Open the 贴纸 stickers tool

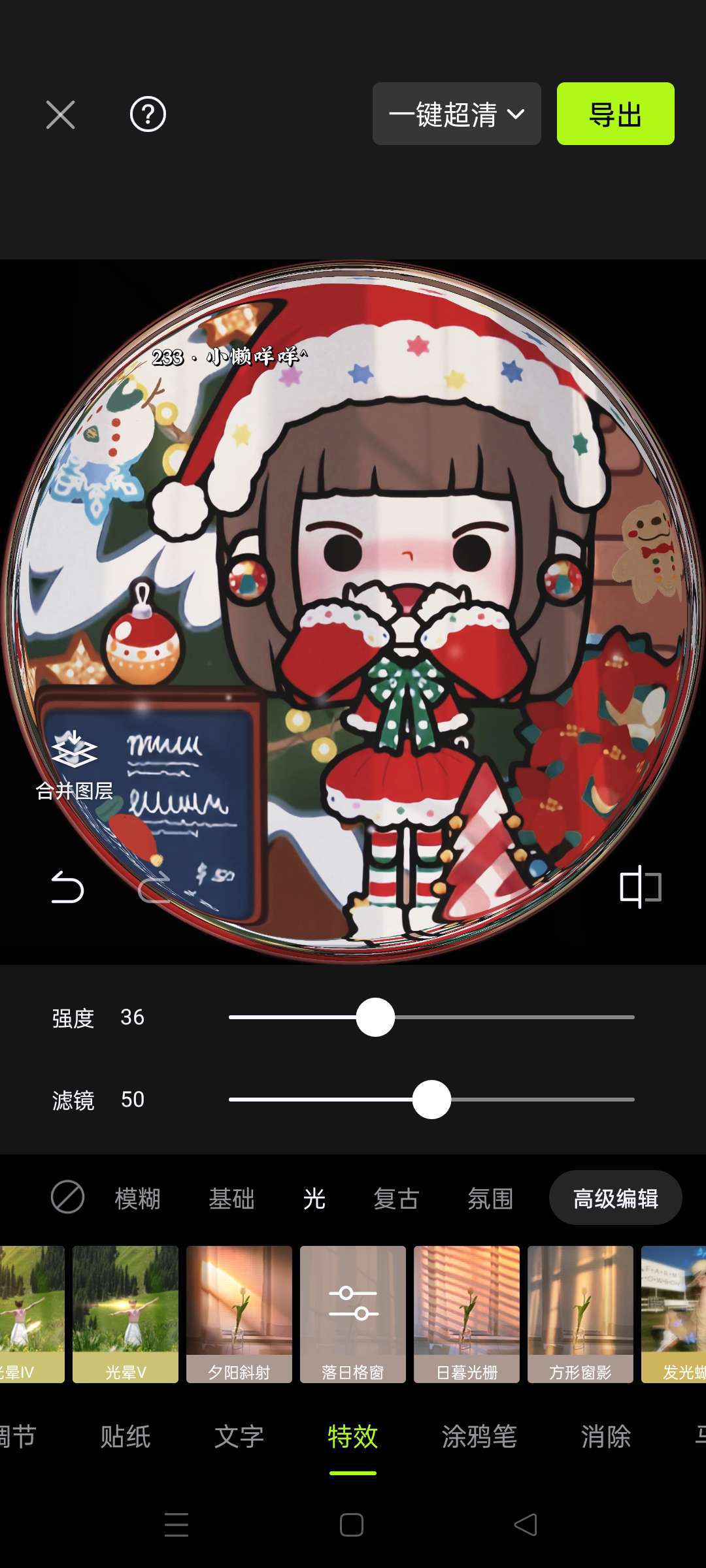(x=125, y=1436)
